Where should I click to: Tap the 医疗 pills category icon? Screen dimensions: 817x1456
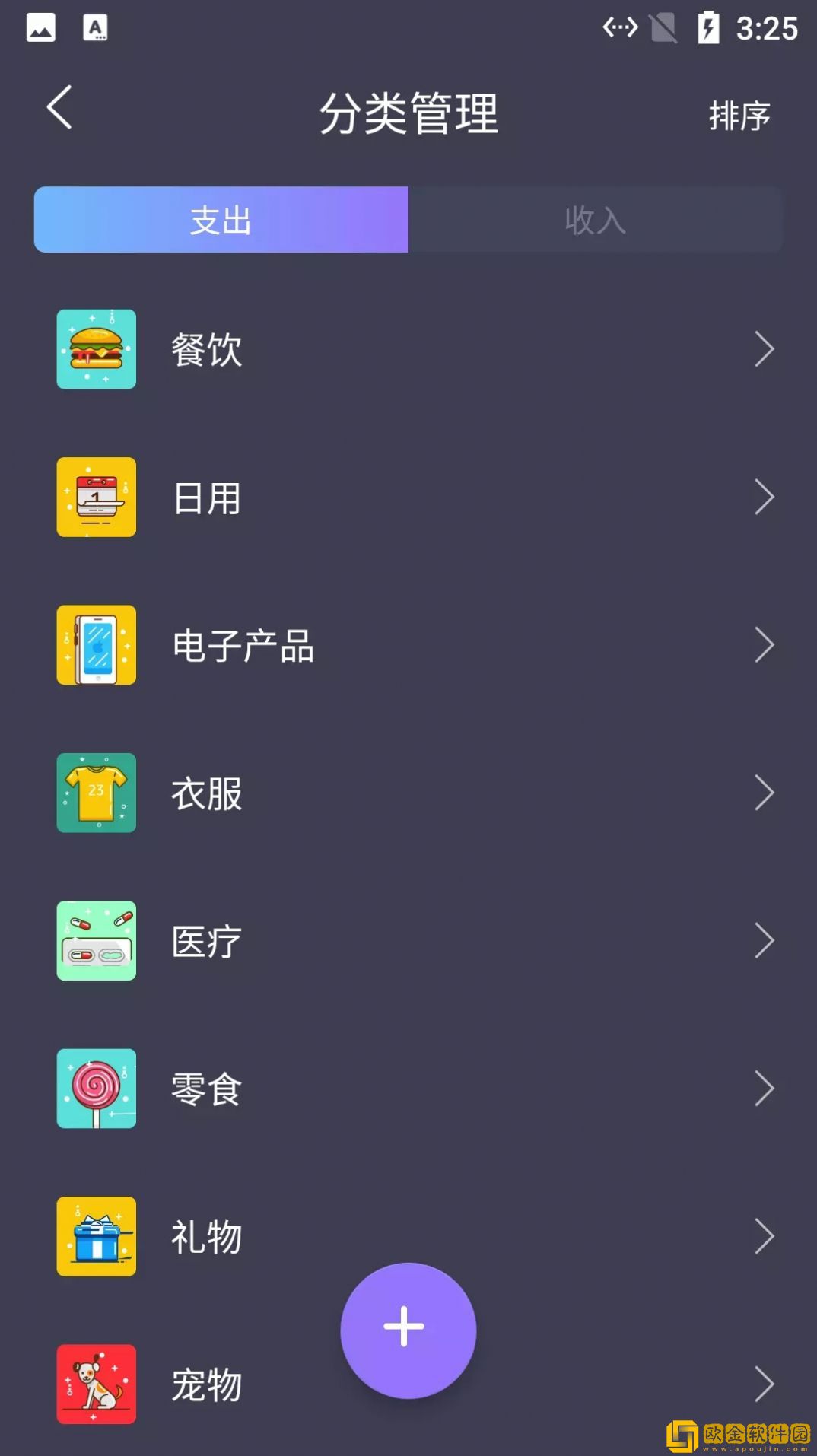96,940
